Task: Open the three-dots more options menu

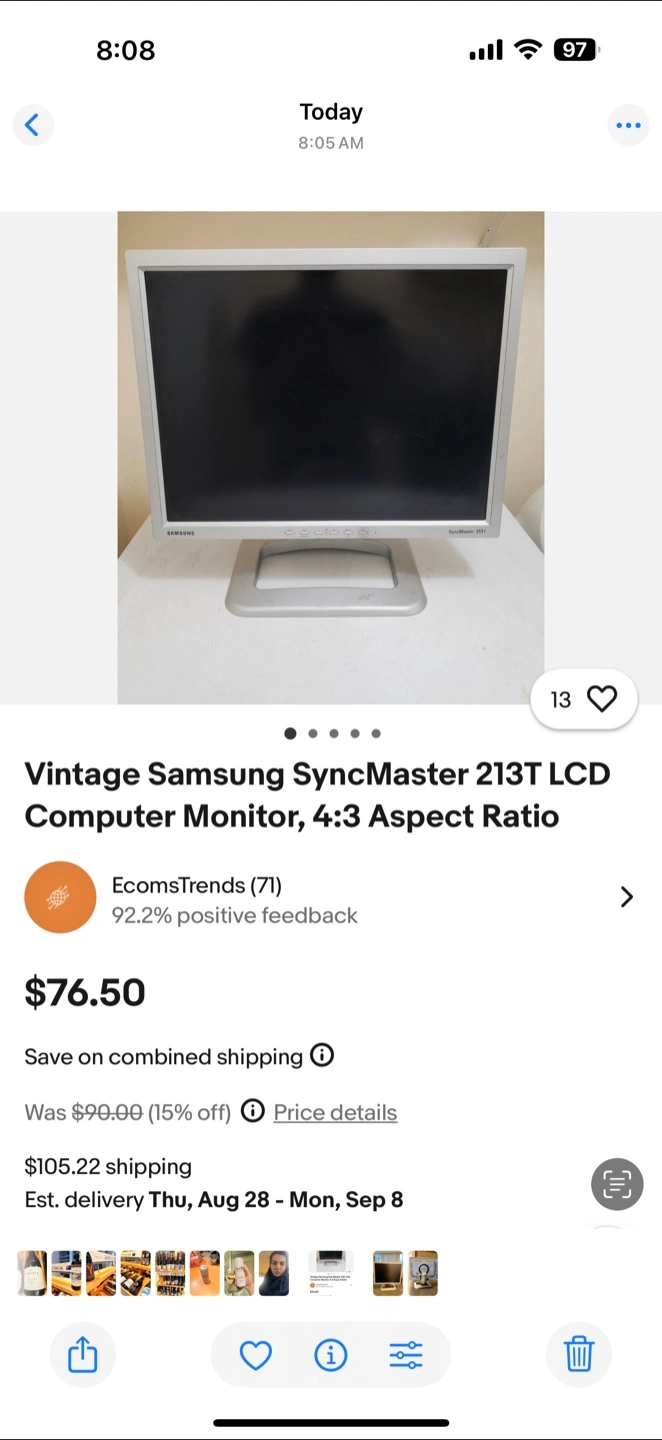Action: pyautogui.click(x=628, y=125)
